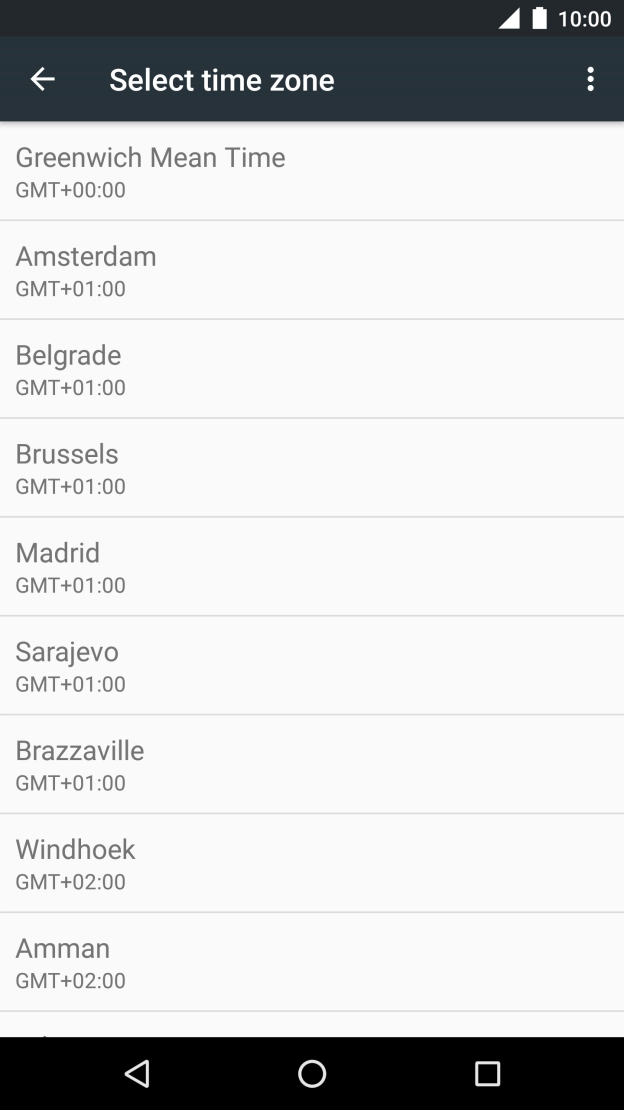Tap the system home button
Screen dimensions: 624x1110
click(312, 1074)
